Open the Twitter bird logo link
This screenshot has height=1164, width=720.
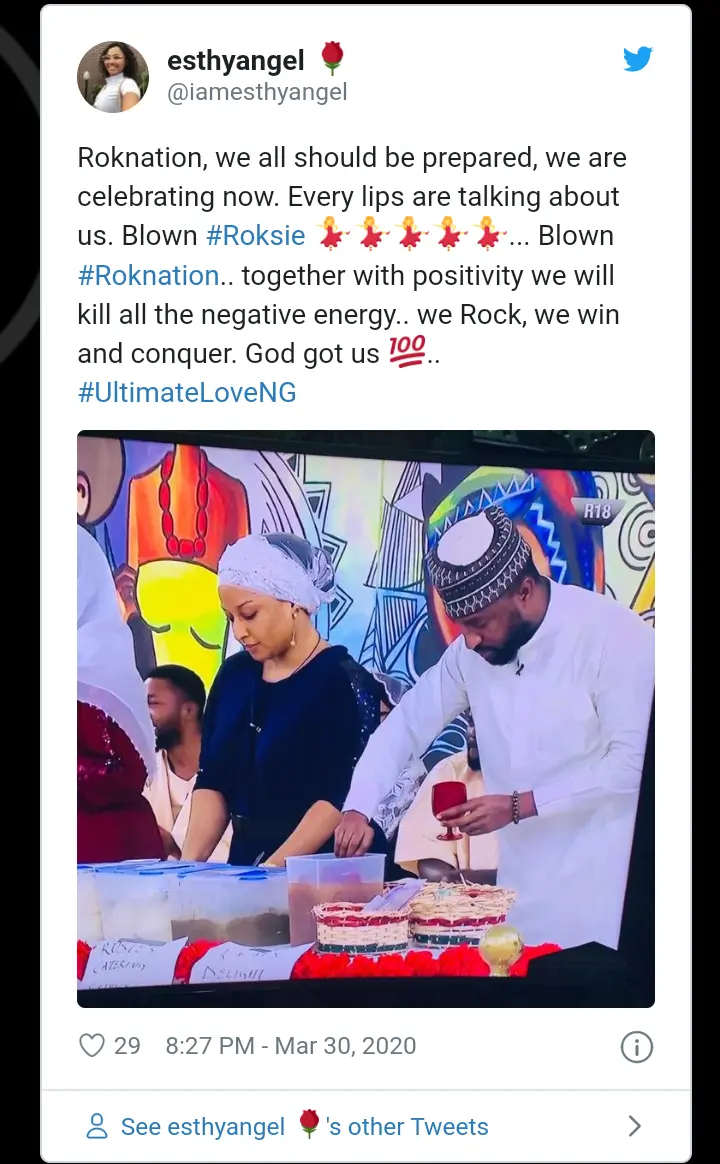[637, 60]
